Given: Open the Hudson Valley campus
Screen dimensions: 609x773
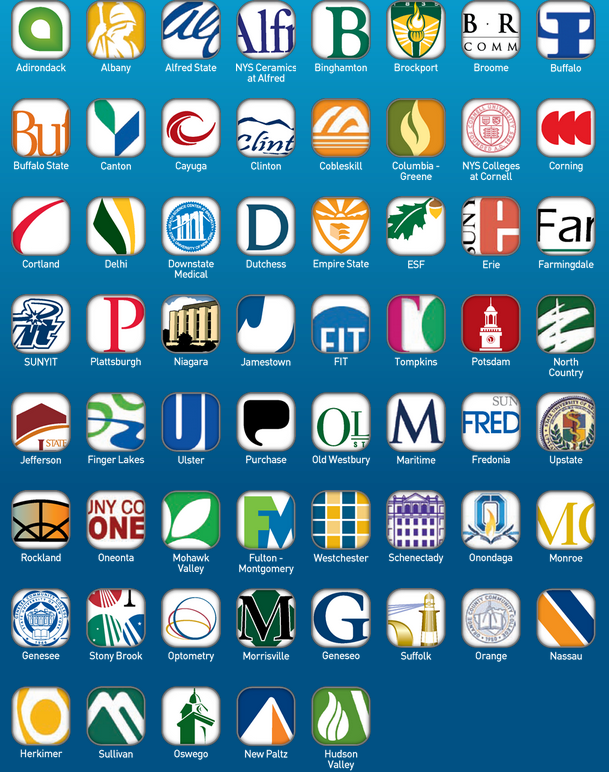Looking at the screenshot, I should 341,716.
